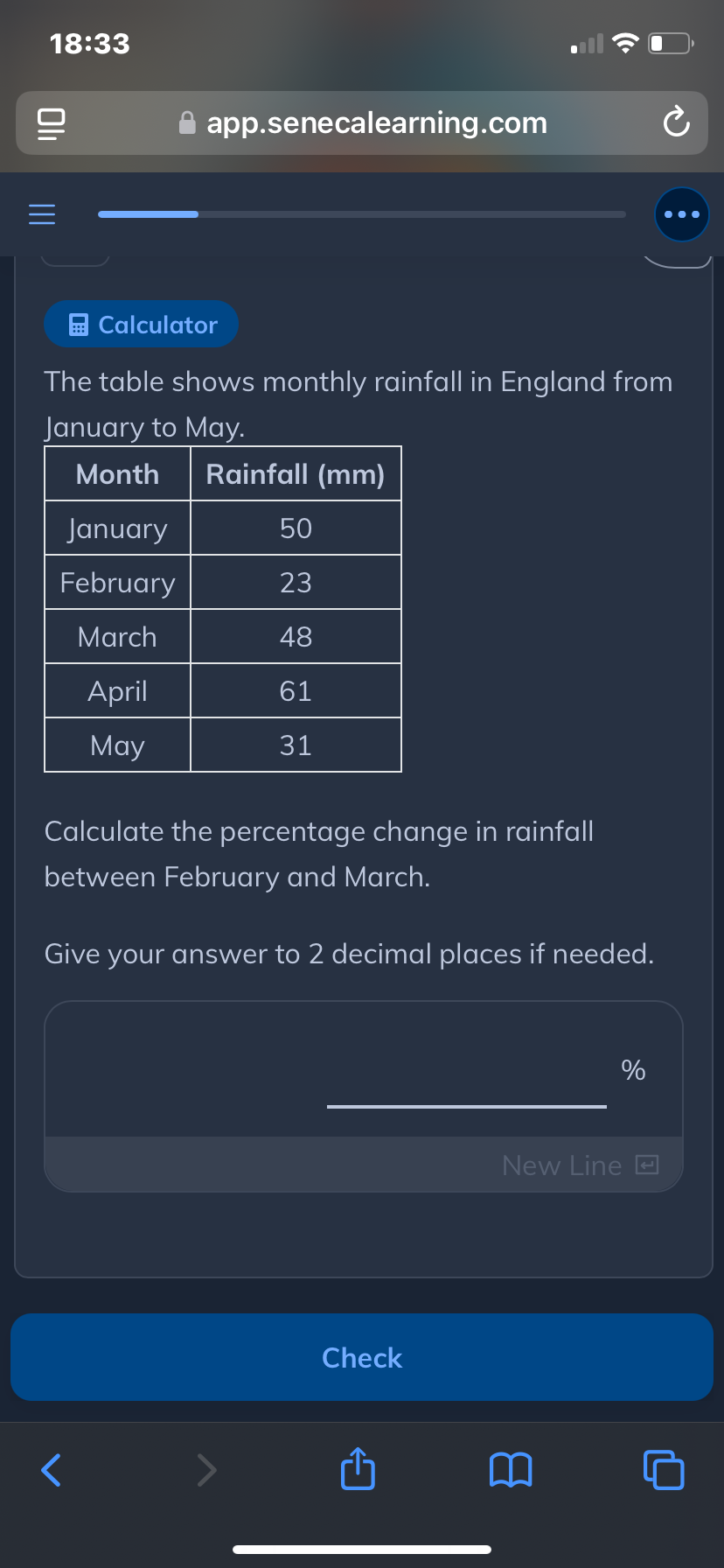Open the three-dot options menu
Screen dimensions: 724x1568
point(681,214)
